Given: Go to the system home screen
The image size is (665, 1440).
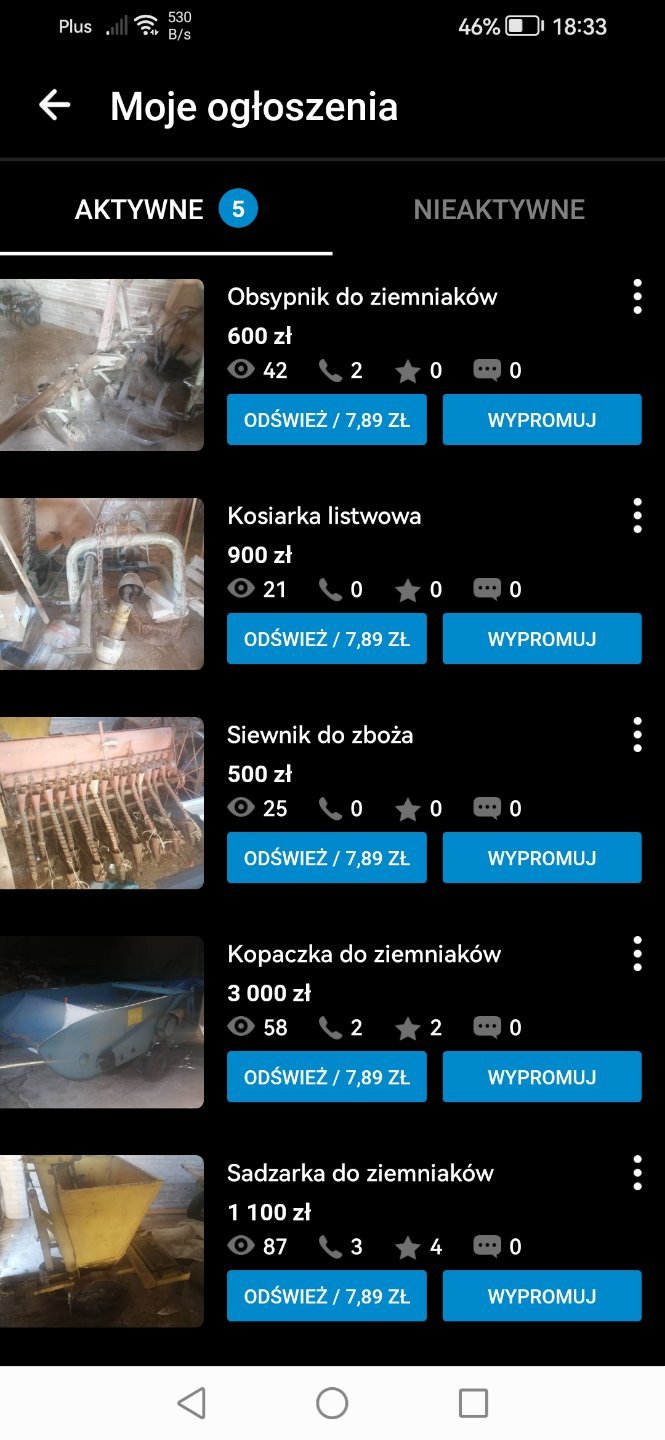Looking at the screenshot, I should click(332, 1403).
